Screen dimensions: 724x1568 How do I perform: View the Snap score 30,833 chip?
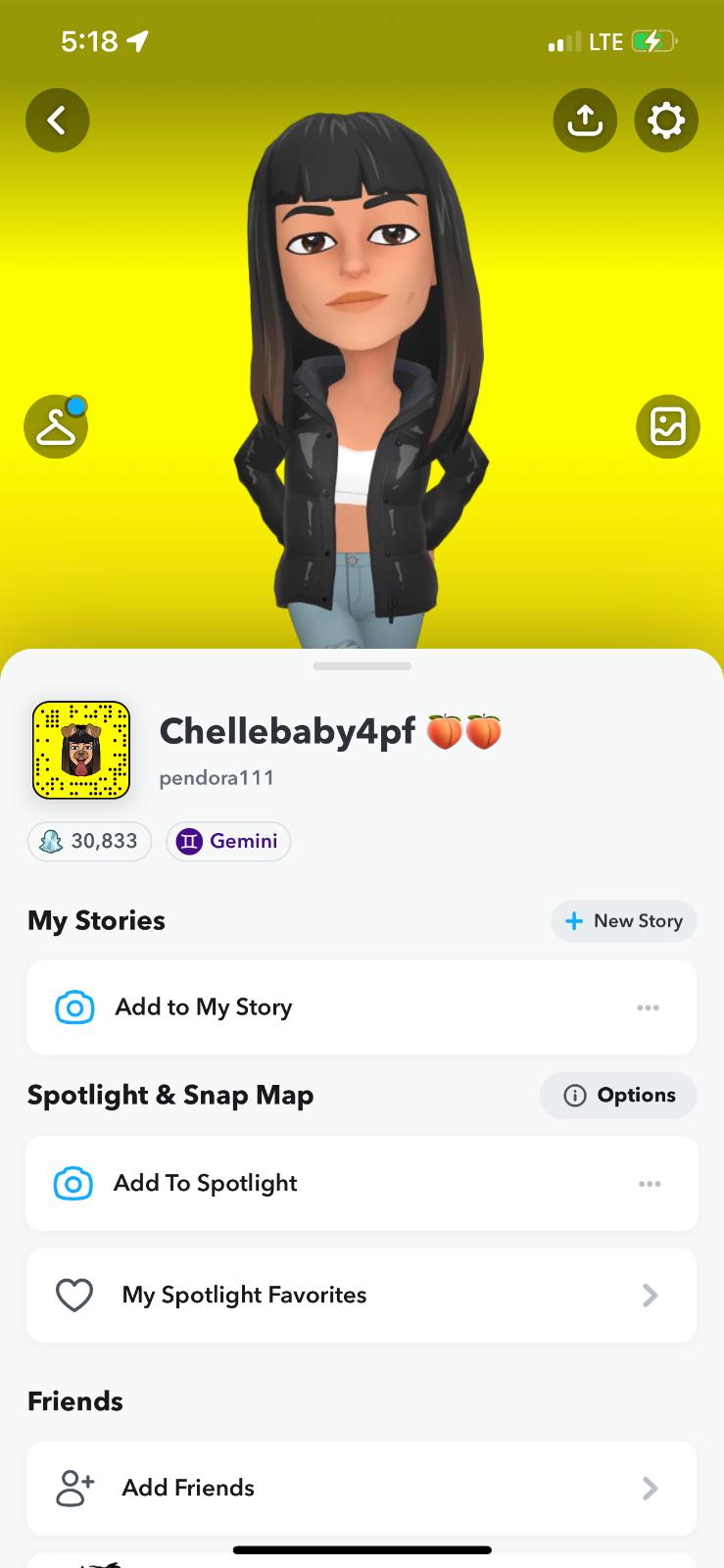89,841
